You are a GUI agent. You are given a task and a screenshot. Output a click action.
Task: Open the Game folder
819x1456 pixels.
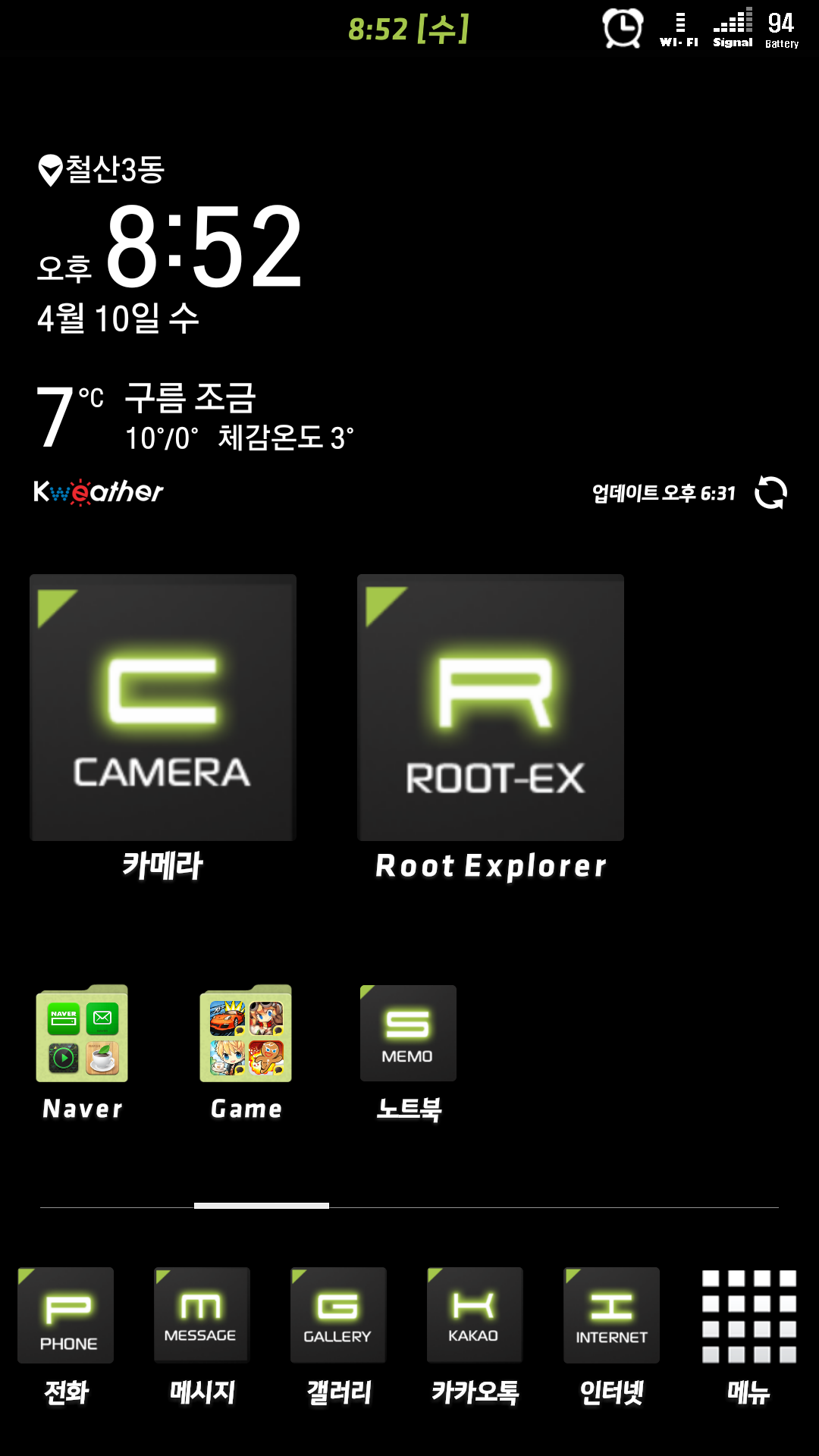pyautogui.click(x=246, y=1034)
